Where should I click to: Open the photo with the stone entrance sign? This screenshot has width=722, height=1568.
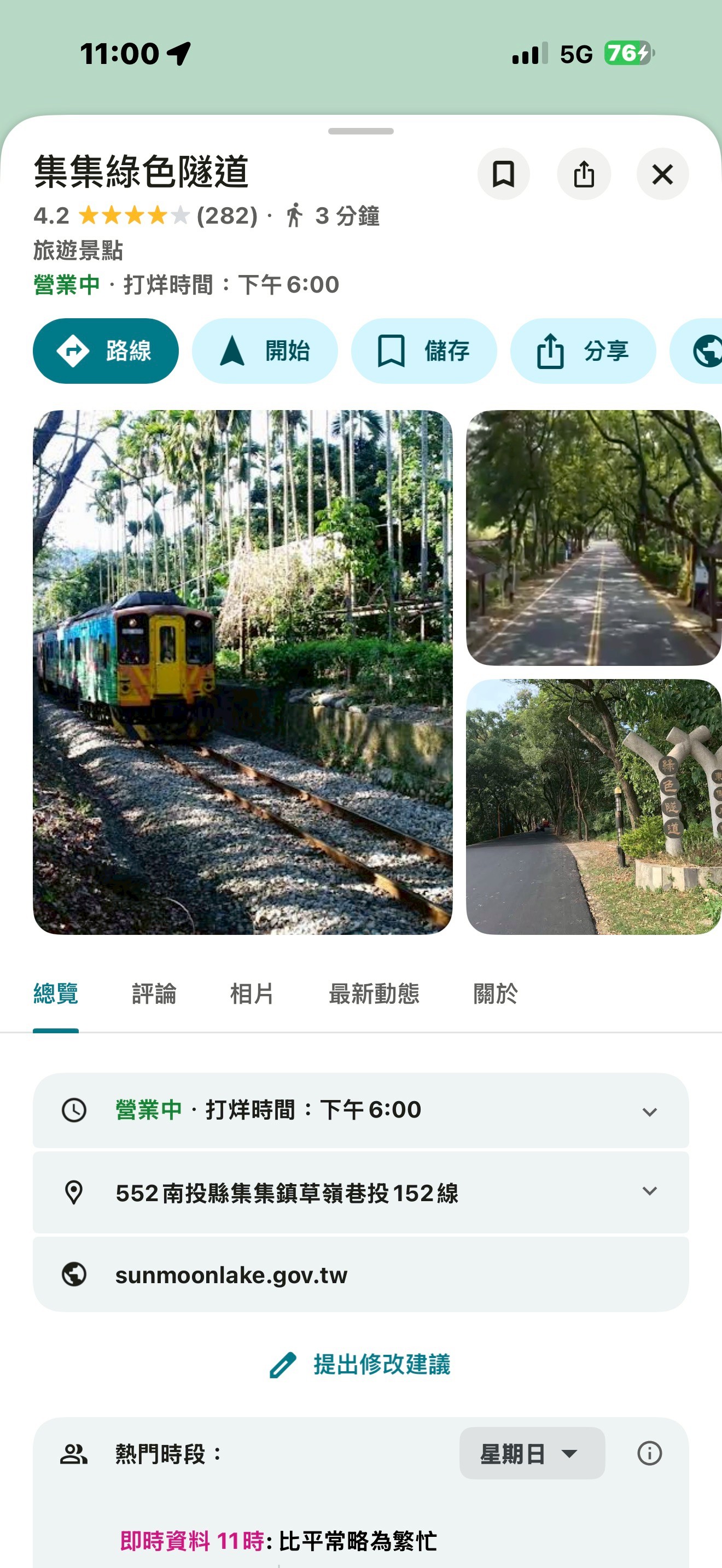pos(593,806)
